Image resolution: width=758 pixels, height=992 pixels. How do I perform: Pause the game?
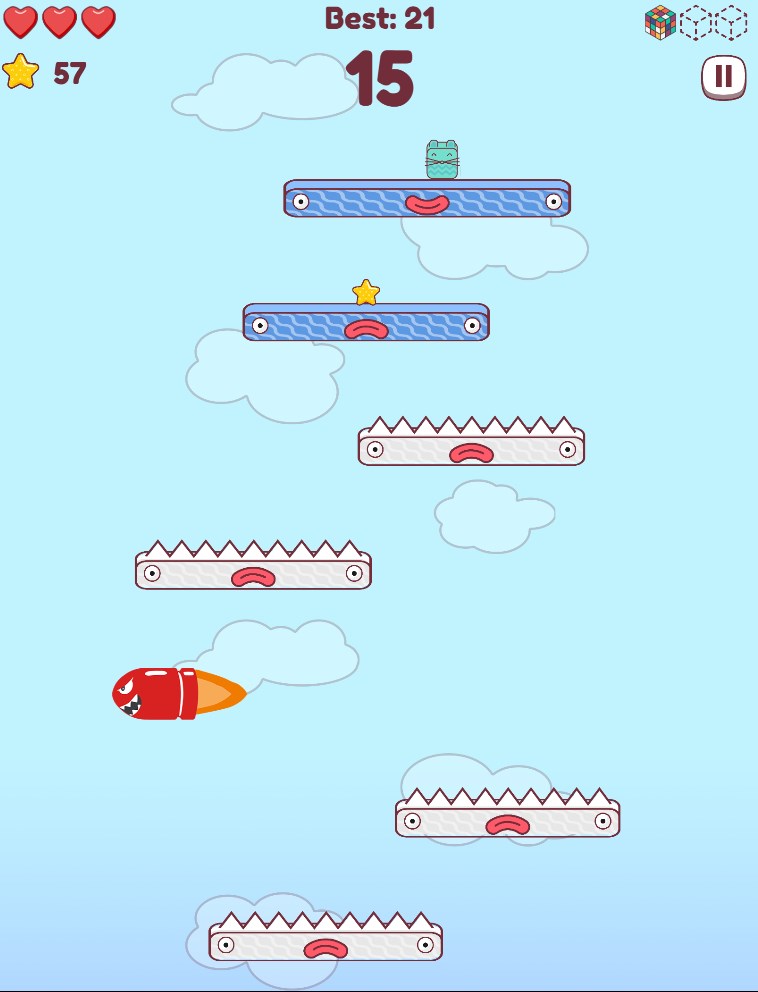[723, 76]
